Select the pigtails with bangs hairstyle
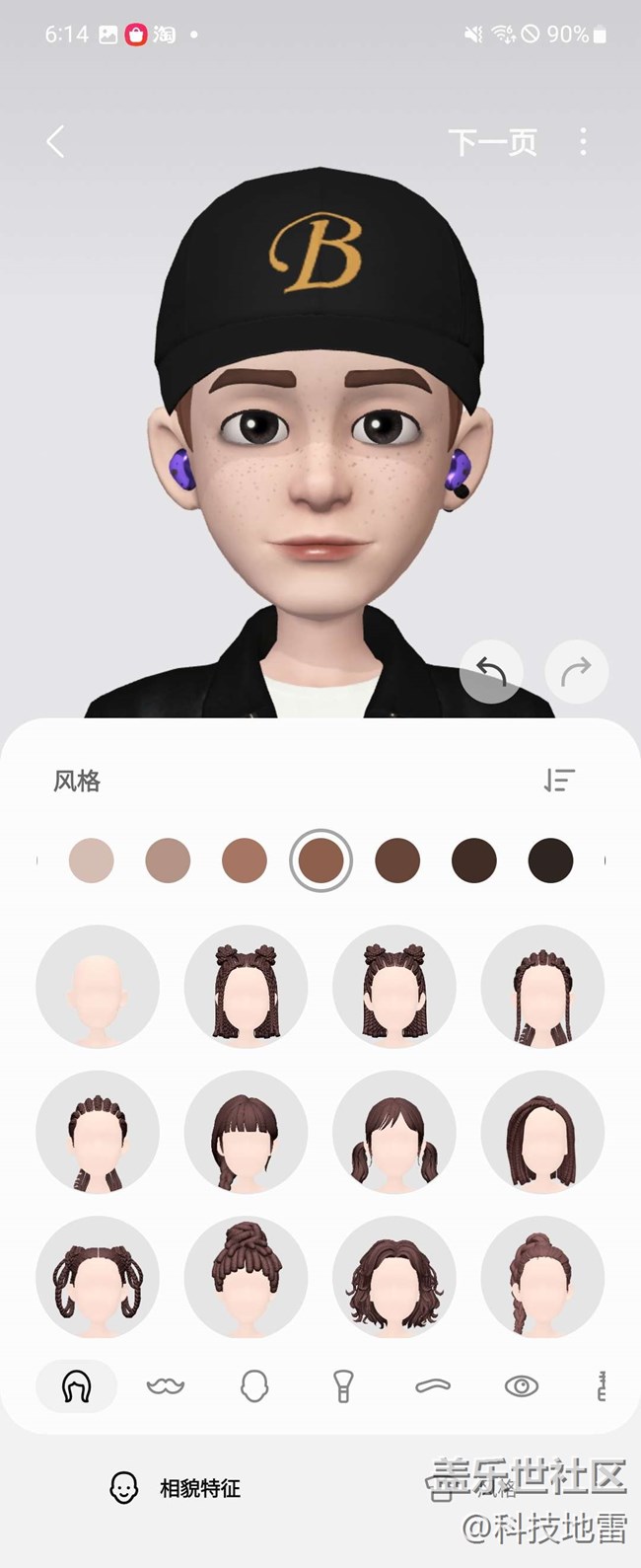This screenshot has height=1568, width=641. [x=394, y=1132]
